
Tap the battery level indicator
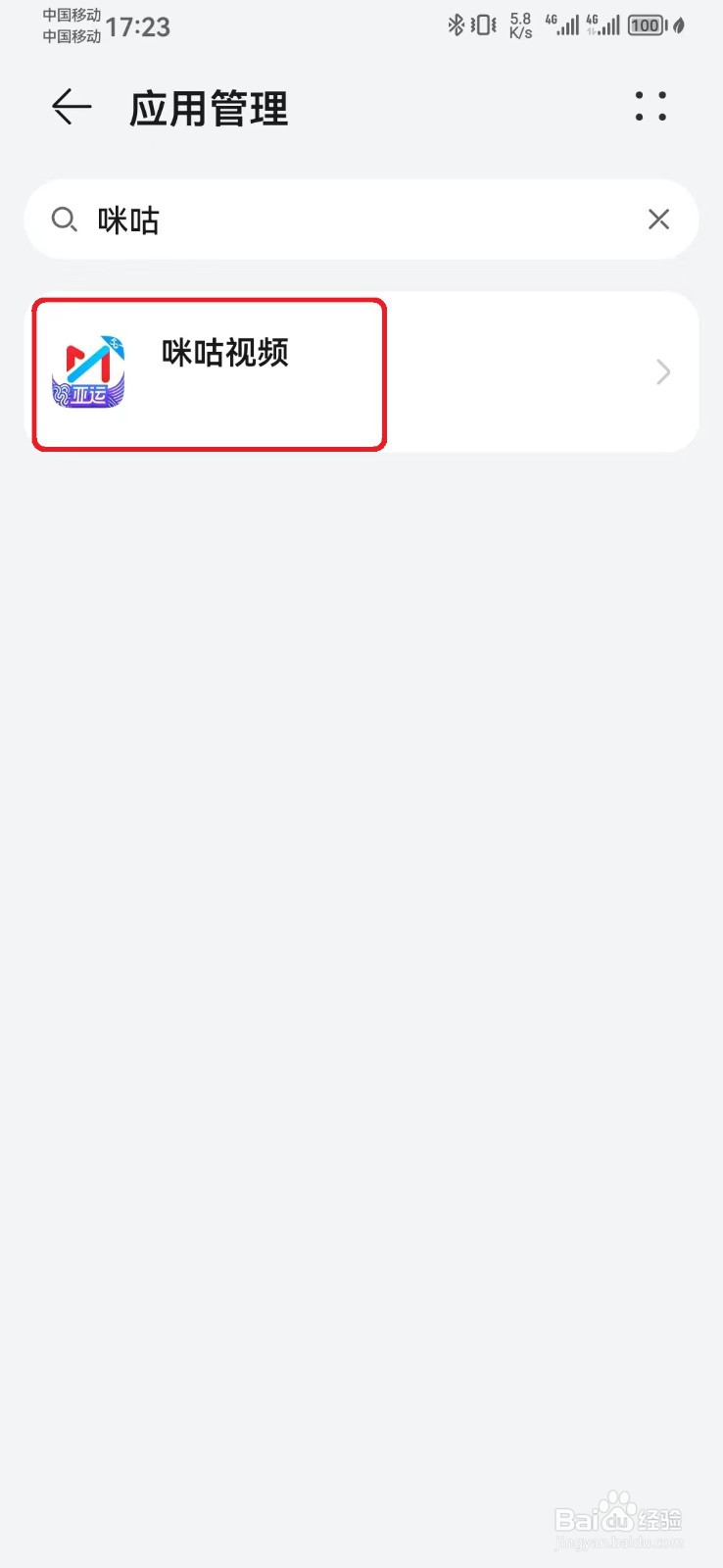[x=646, y=24]
